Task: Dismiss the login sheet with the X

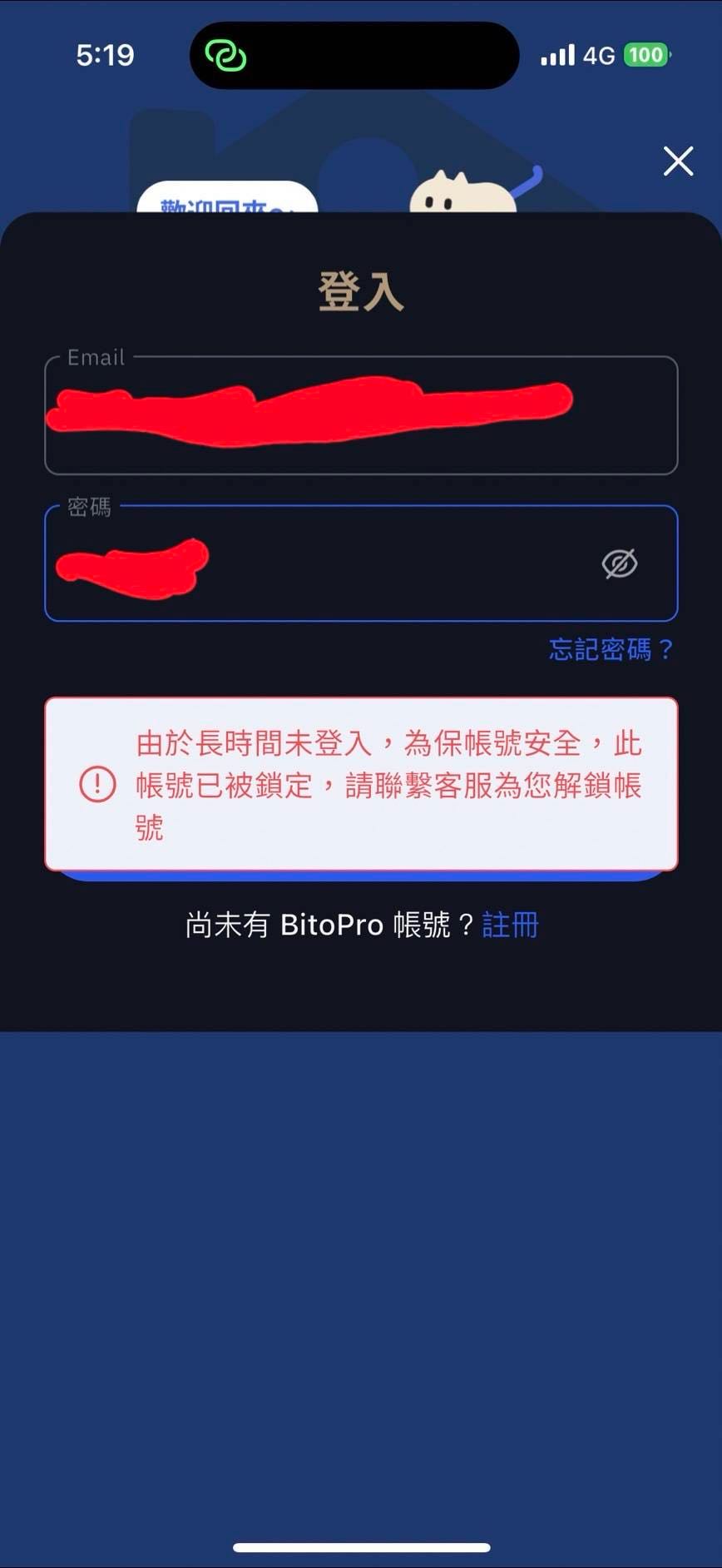Action: click(x=678, y=161)
